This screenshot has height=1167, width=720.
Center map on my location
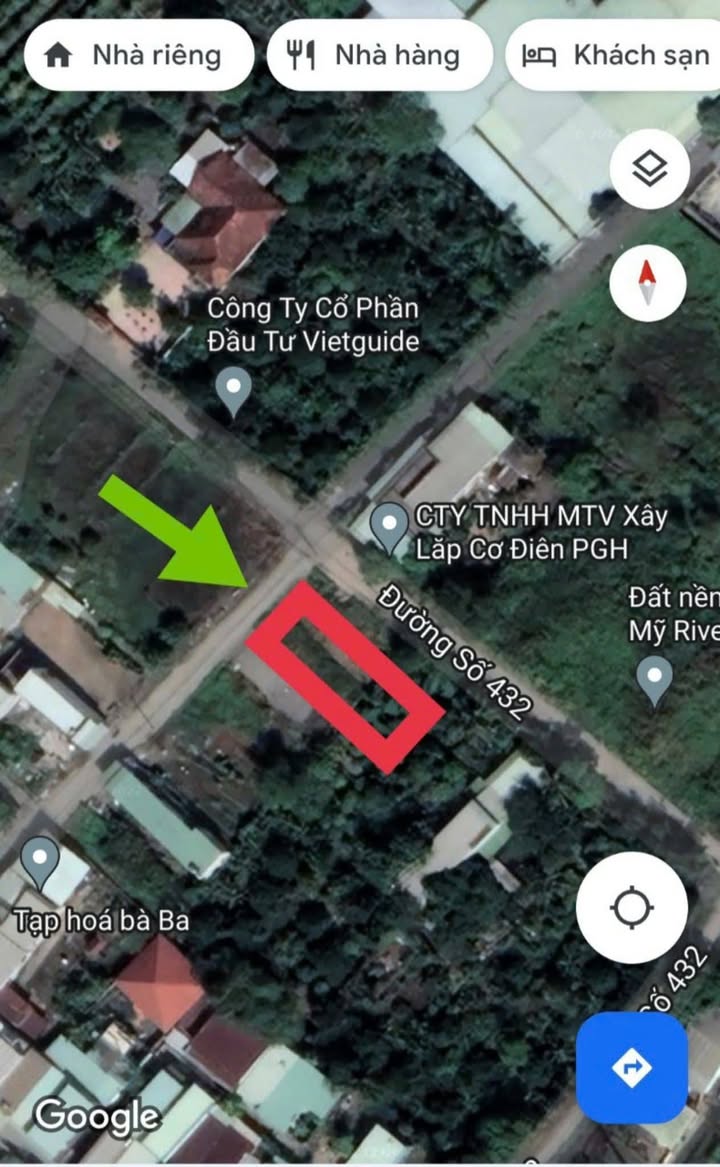tap(631, 908)
